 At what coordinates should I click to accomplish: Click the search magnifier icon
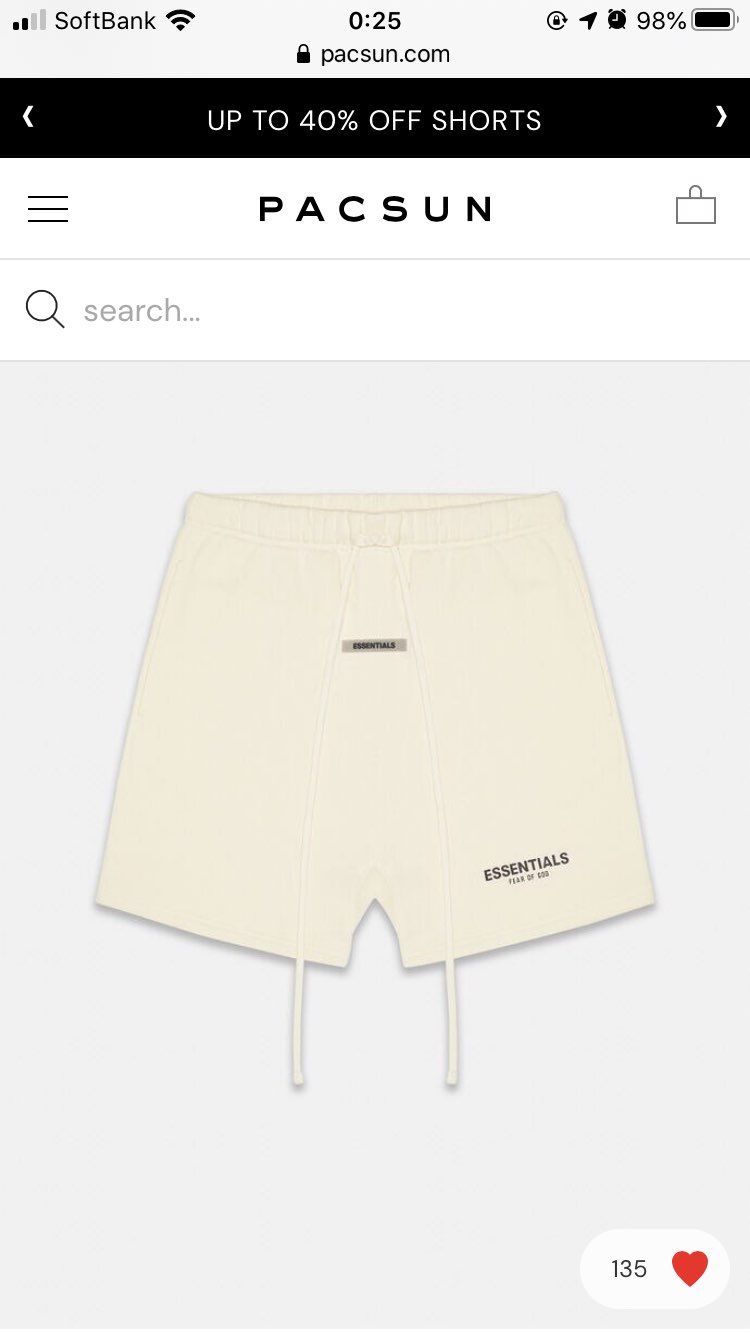tap(44, 309)
